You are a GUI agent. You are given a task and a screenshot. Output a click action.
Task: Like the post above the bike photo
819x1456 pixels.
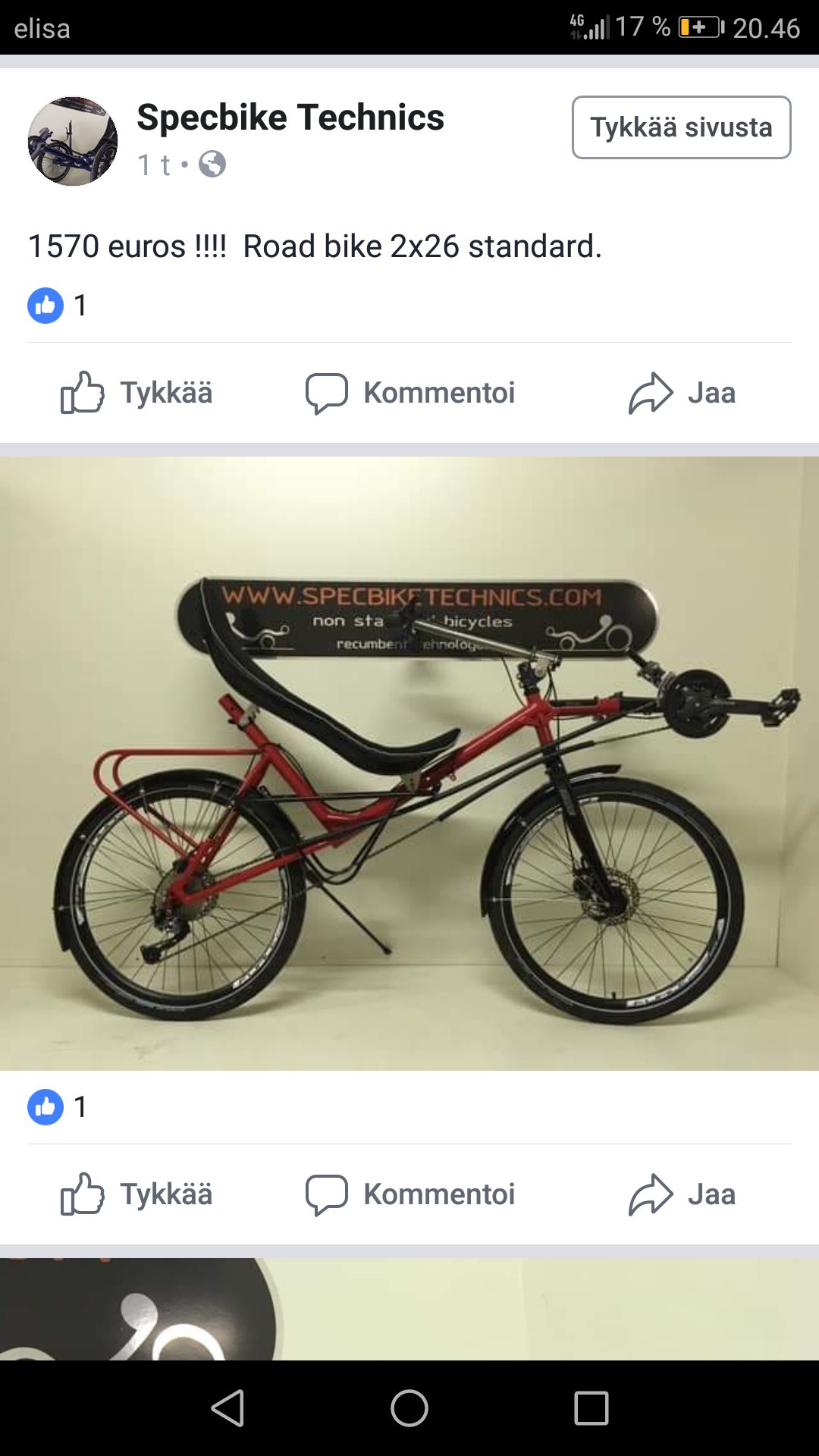click(137, 393)
